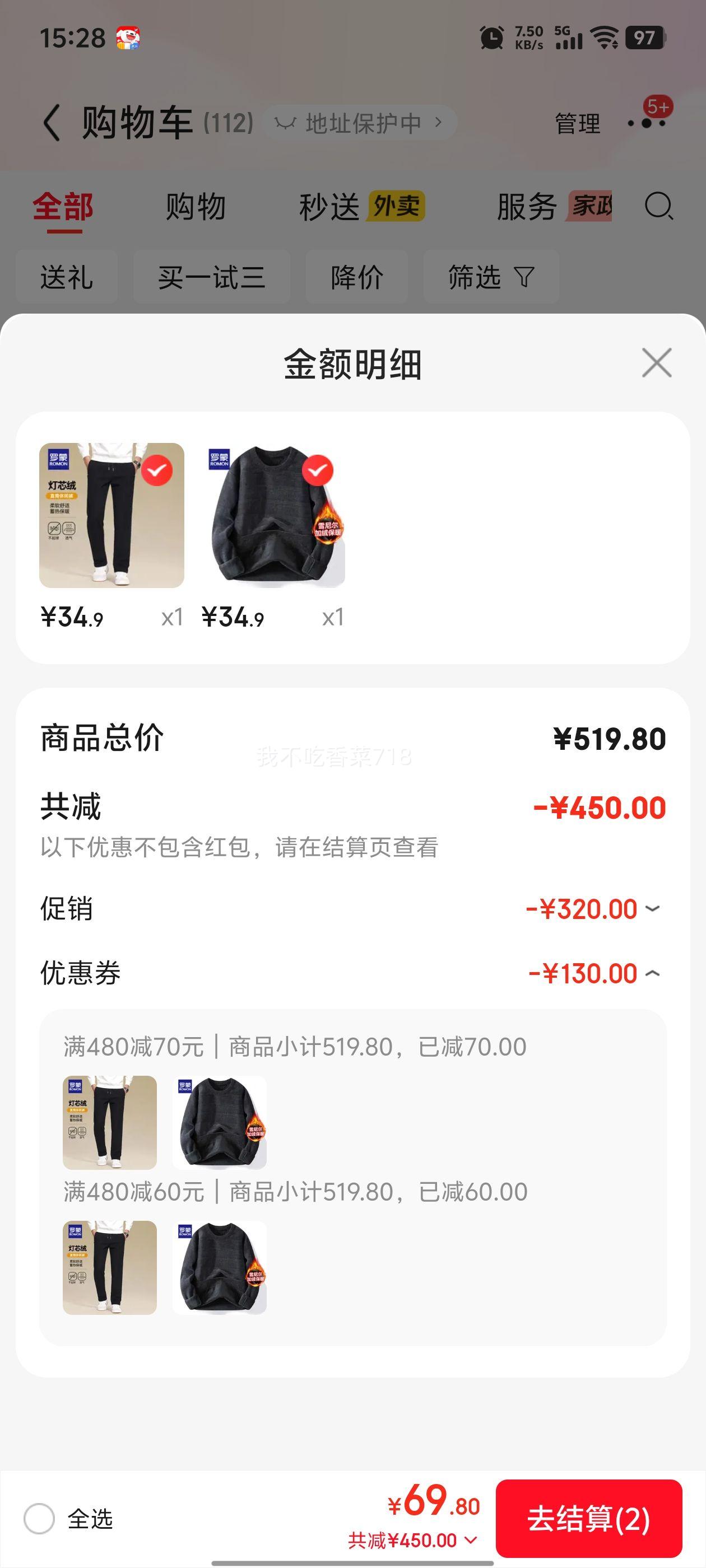Viewport: 706px width, 1568px height.
Task: Open search from the cart page
Action: pyautogui.click(x=658, y=206)
